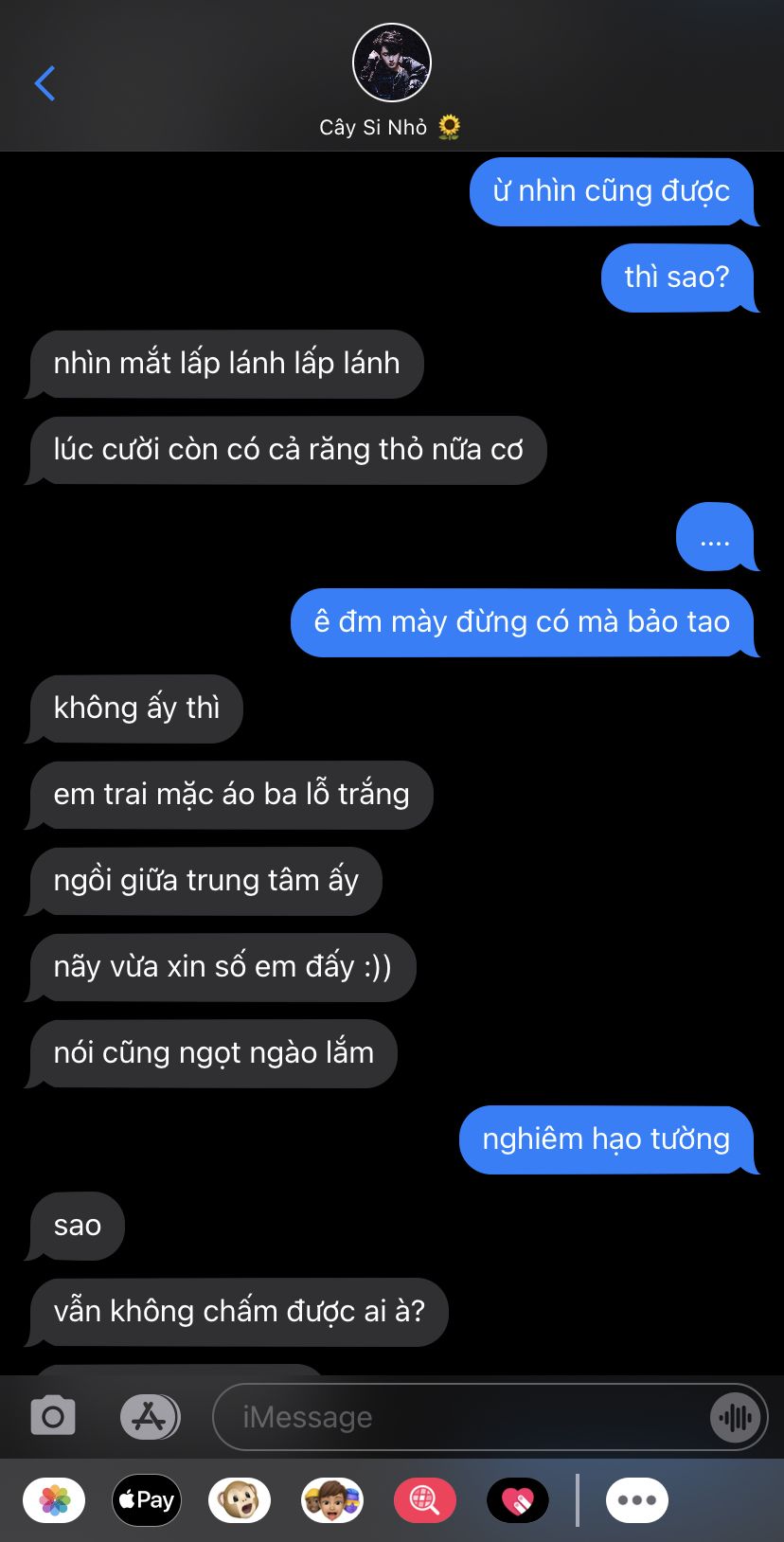Image resolution: width=784 pixels, height=1542 pixels.
Task: Open more iMessage apps menu
Action: pos(637,1500)
